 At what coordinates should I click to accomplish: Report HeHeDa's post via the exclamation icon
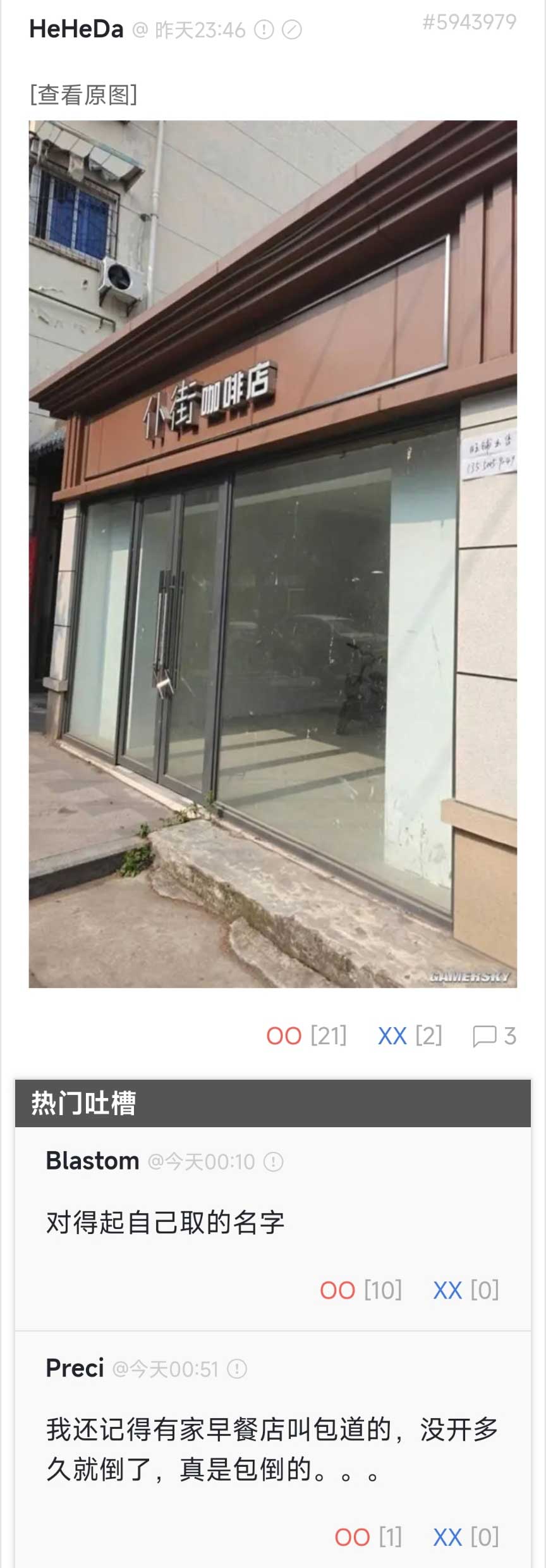tap(264, 30)
